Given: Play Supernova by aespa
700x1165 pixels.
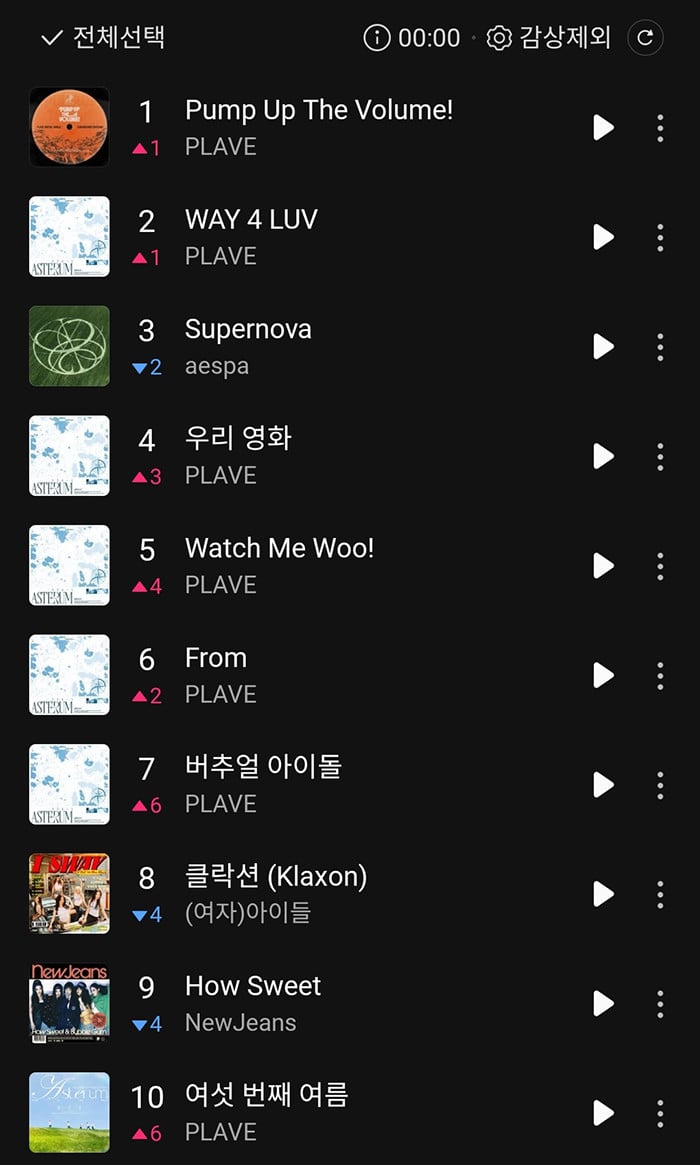Looking at the screenshot, I should click(603, 346).
